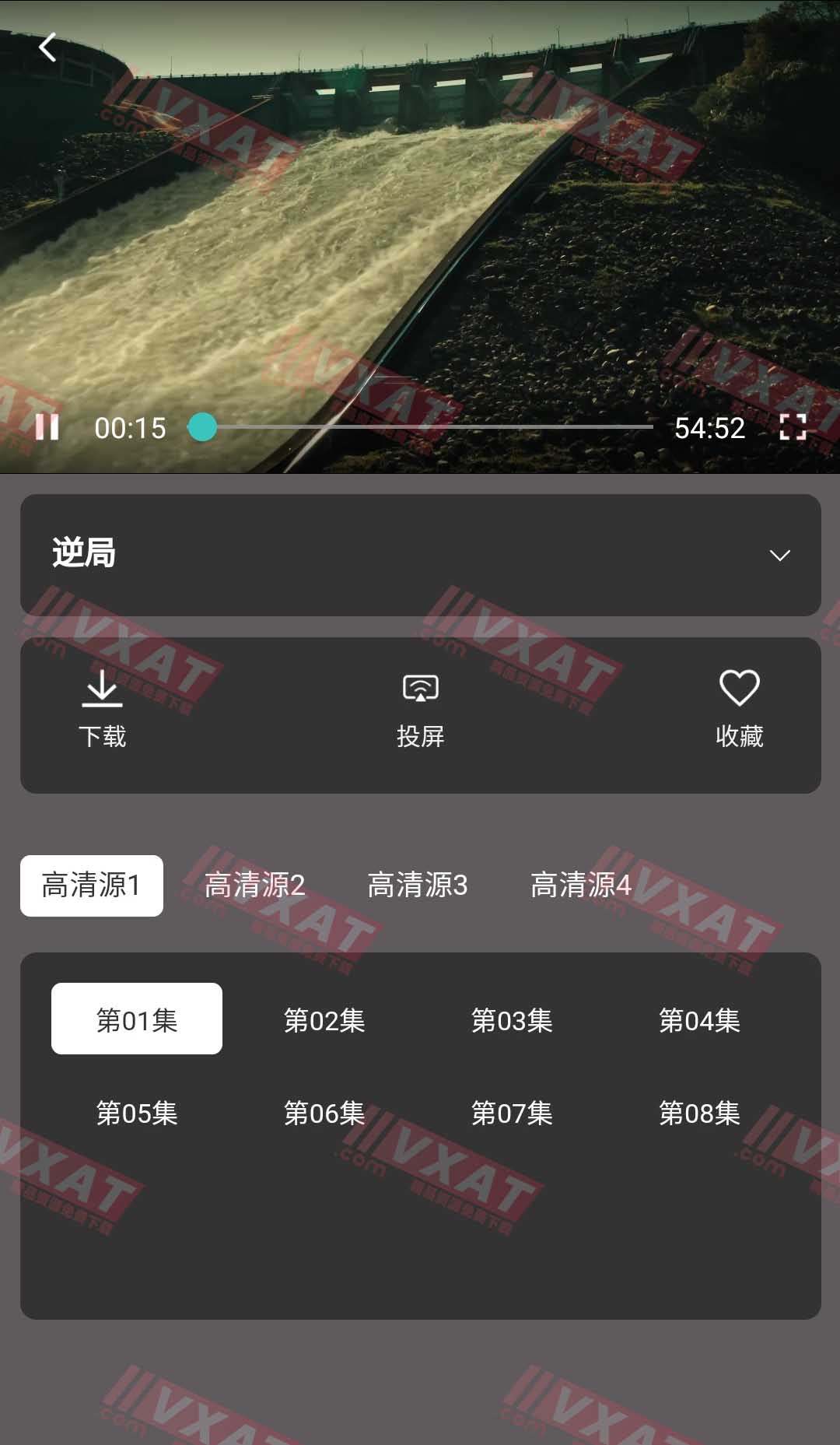This screenshot has height=1445, width=840.
Task: Switch to 高清源2 source
Action: pos(254,886)
